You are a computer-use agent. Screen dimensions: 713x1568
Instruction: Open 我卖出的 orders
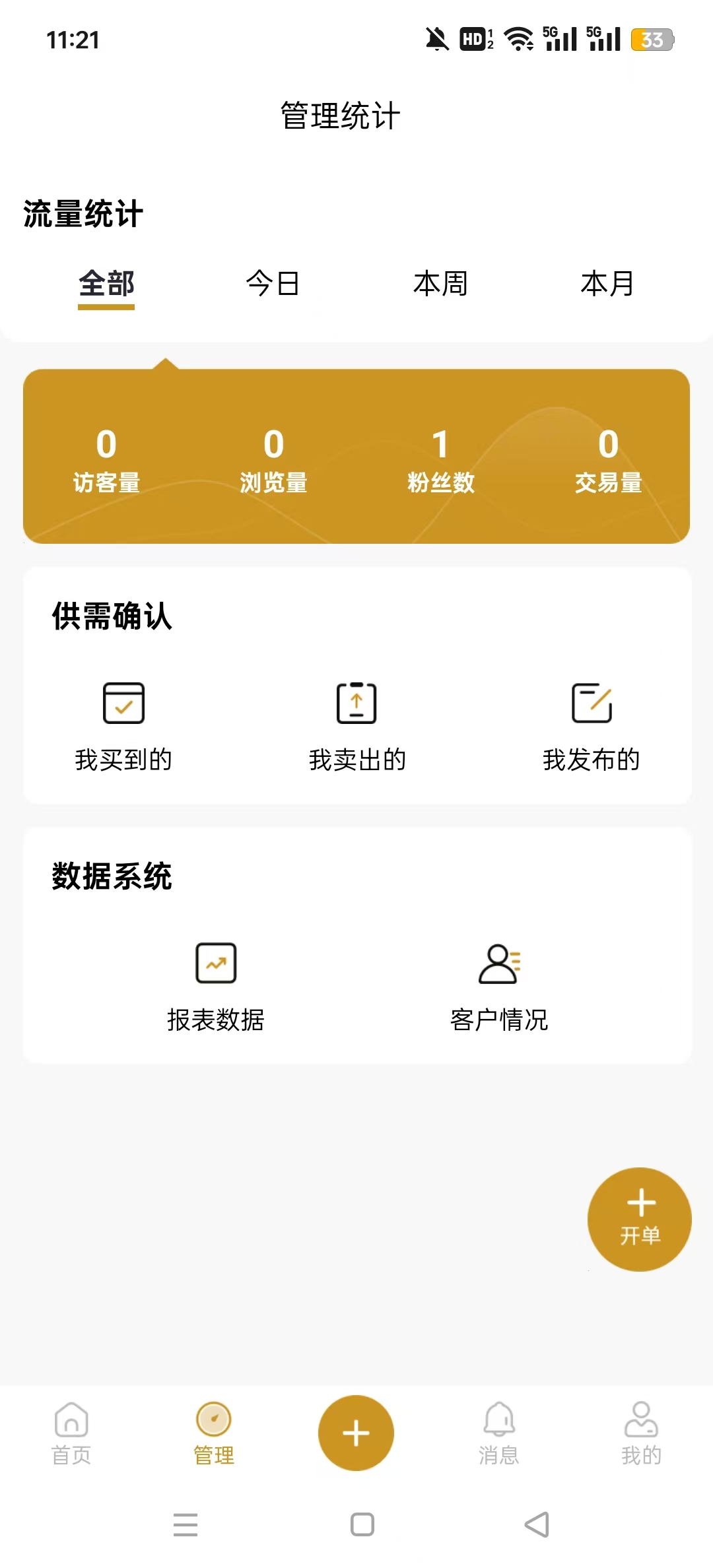[x=357, y=726]
